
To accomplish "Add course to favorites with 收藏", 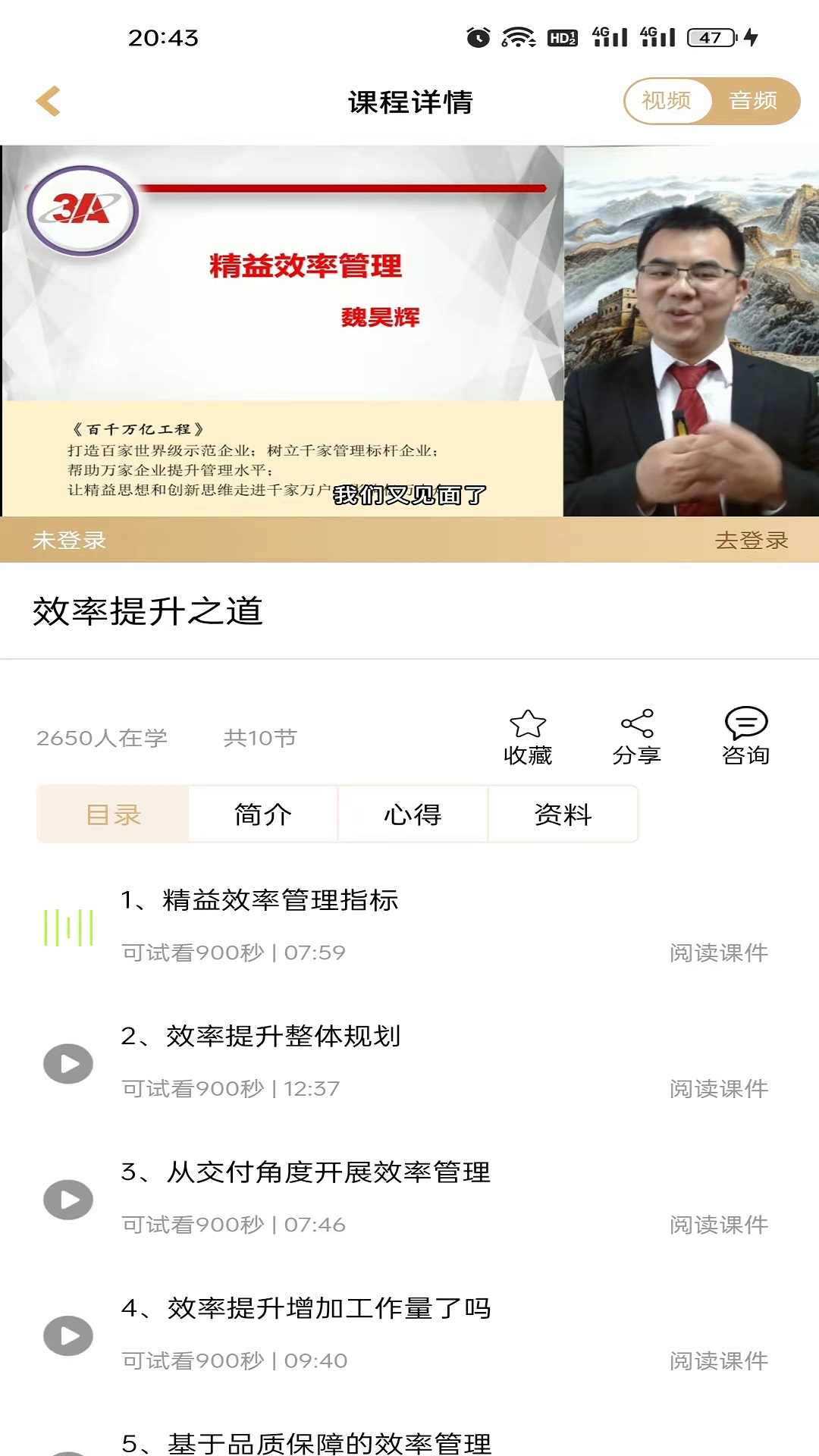I will [528, 737].
